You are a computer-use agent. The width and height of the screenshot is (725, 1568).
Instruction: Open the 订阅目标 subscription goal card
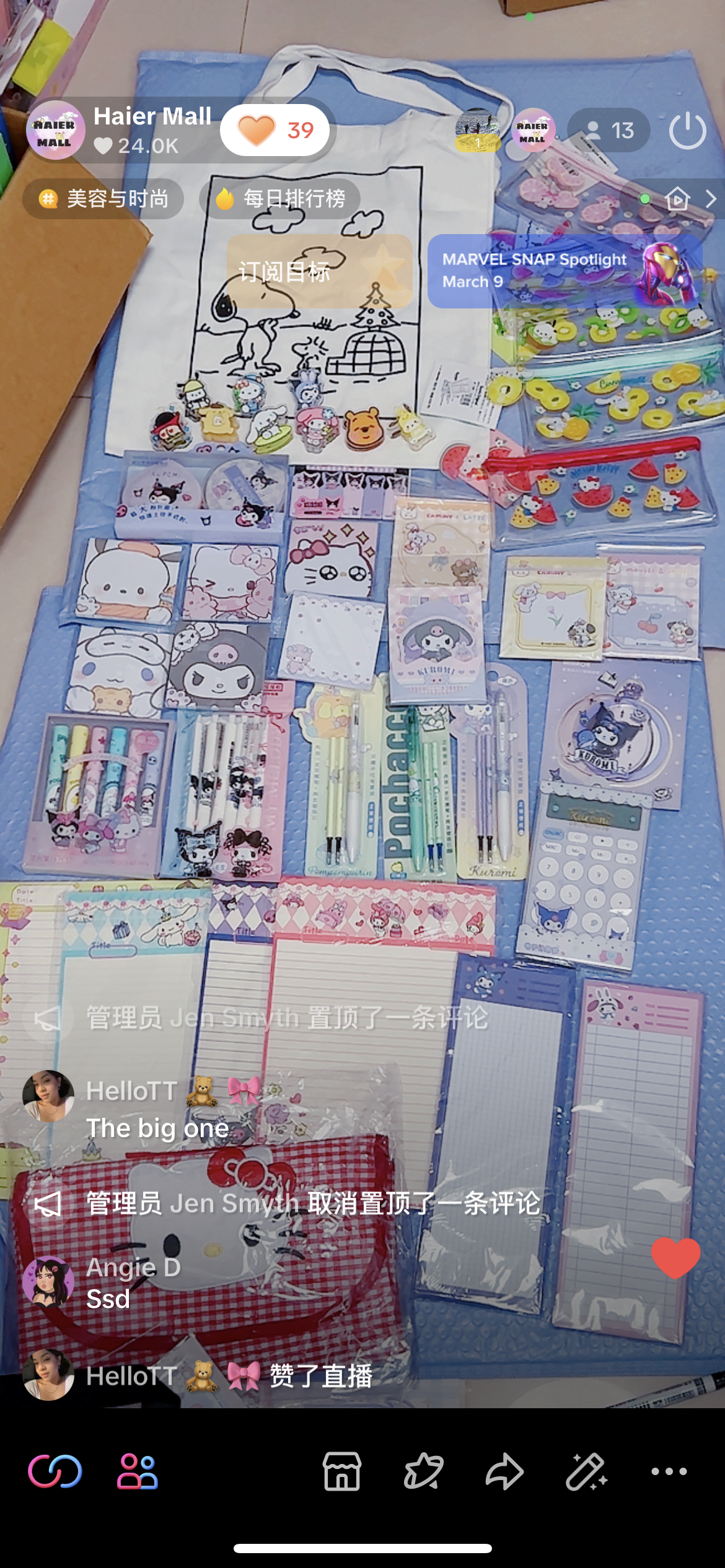(319, 271)
